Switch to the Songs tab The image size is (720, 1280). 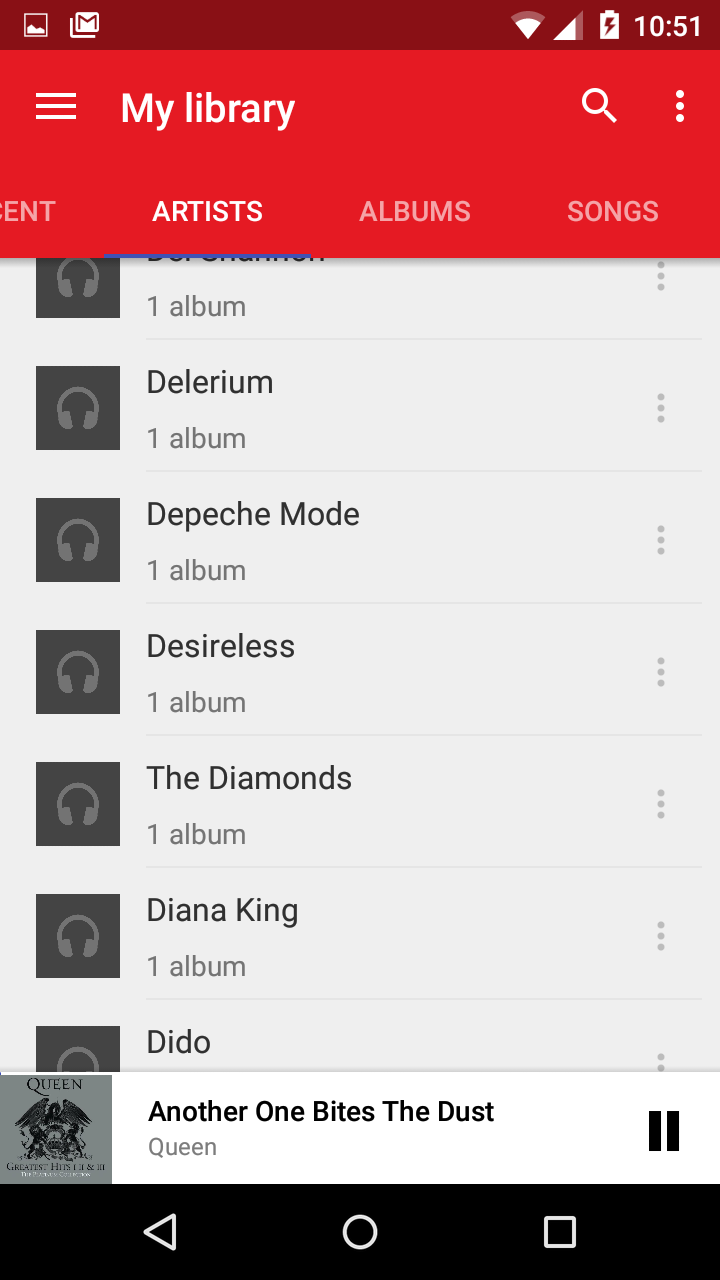(x=613, y=211)
